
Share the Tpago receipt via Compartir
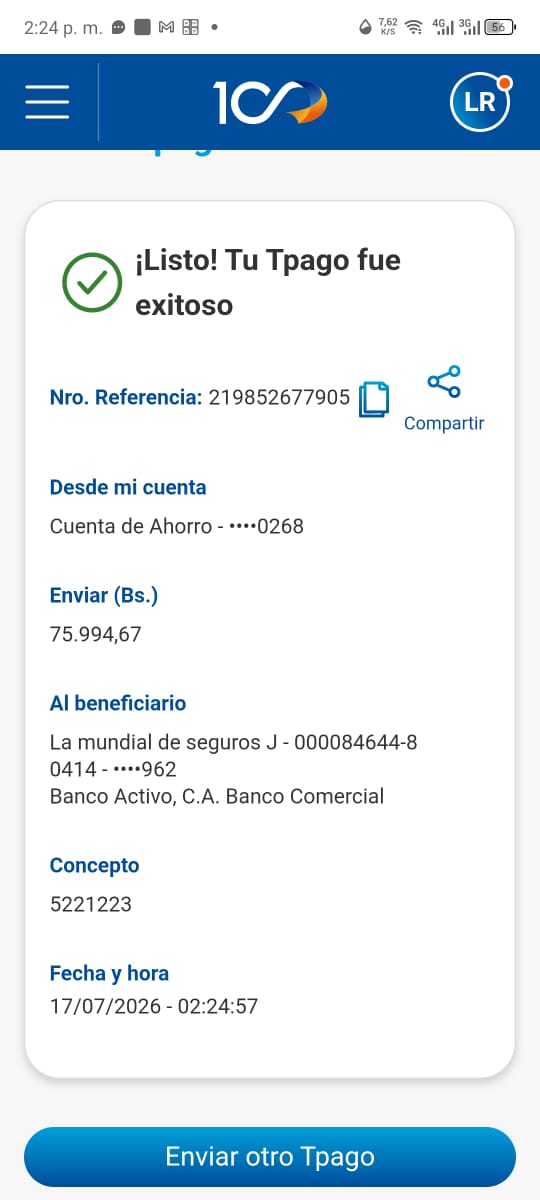[444, 399]
